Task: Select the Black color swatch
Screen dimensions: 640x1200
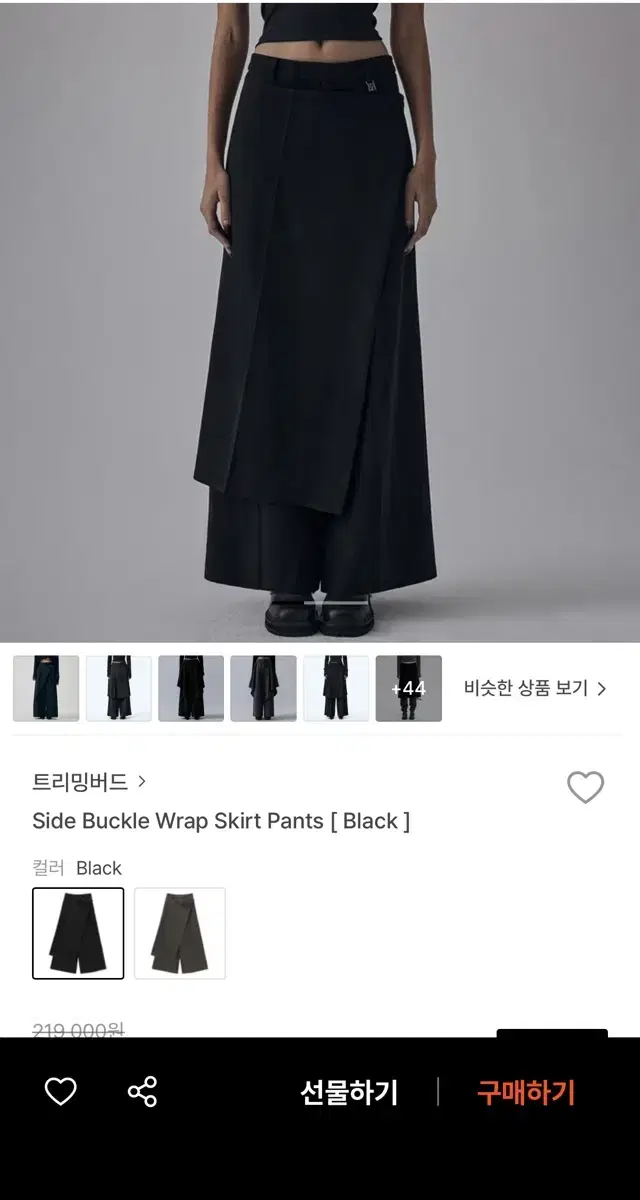Action: [x=78, y=933]
